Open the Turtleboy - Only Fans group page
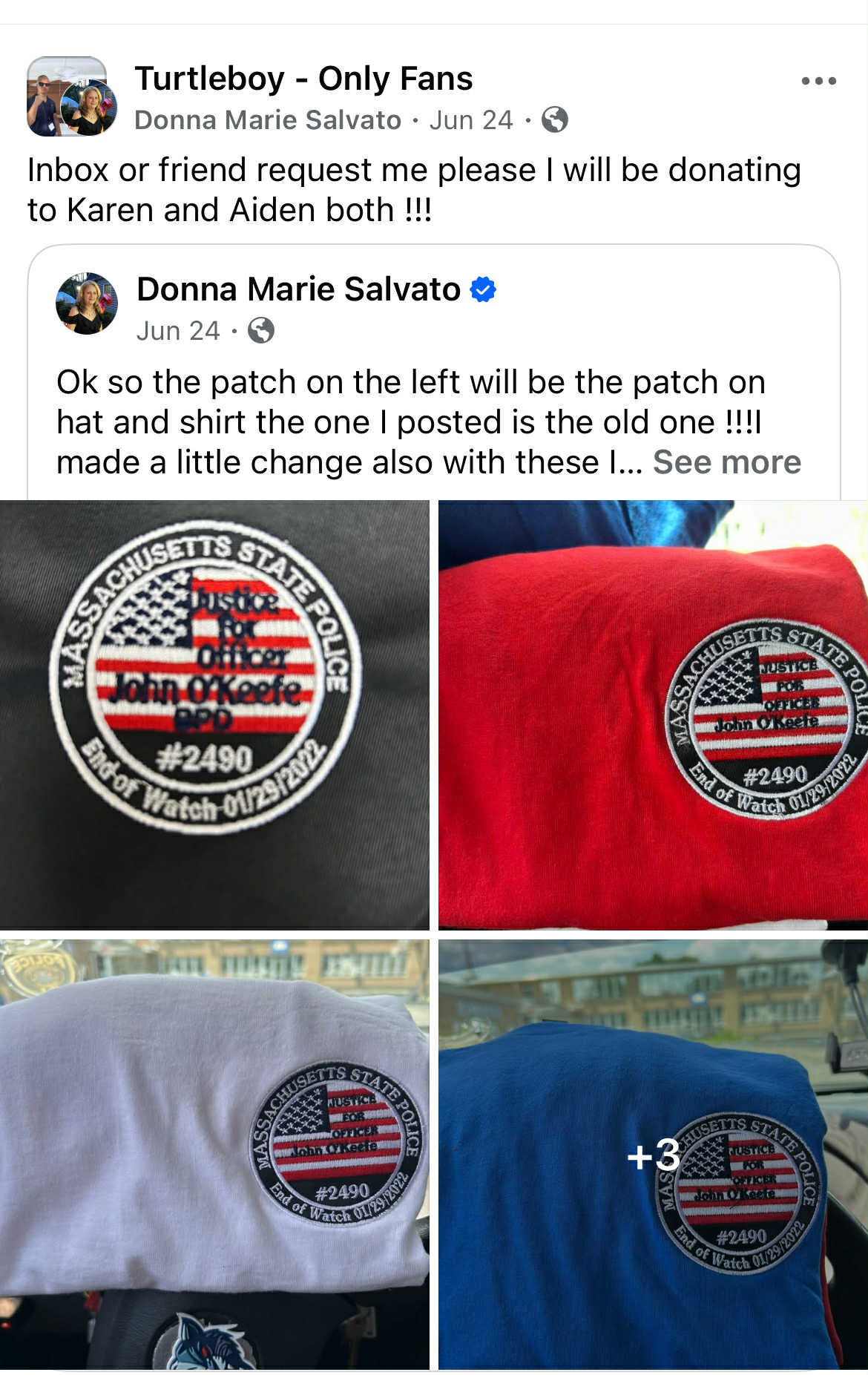This screenshot has width=868, height=1375. (x=303, y=79)
